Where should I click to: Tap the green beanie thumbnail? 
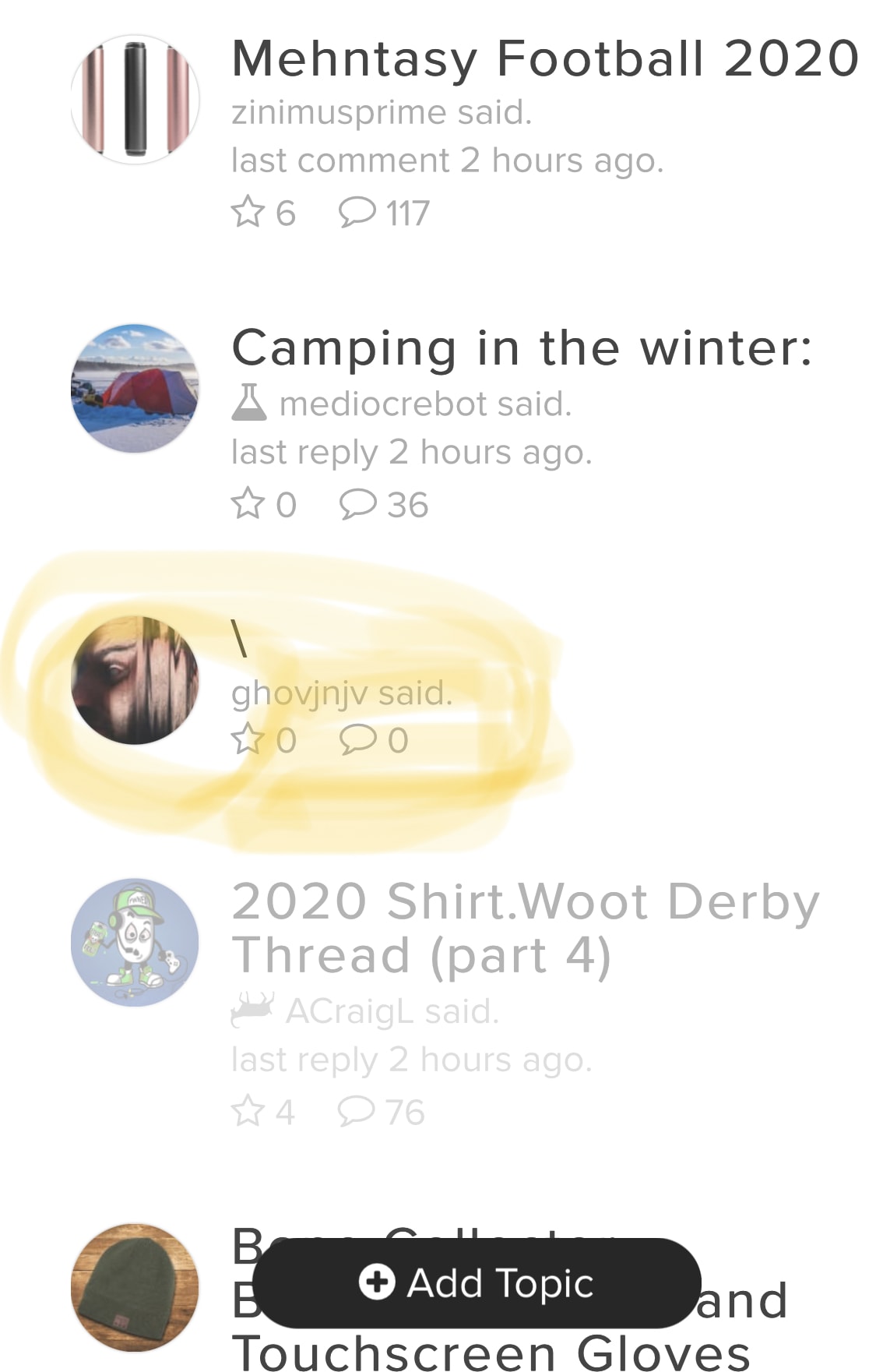click(x=135, y=1287)
